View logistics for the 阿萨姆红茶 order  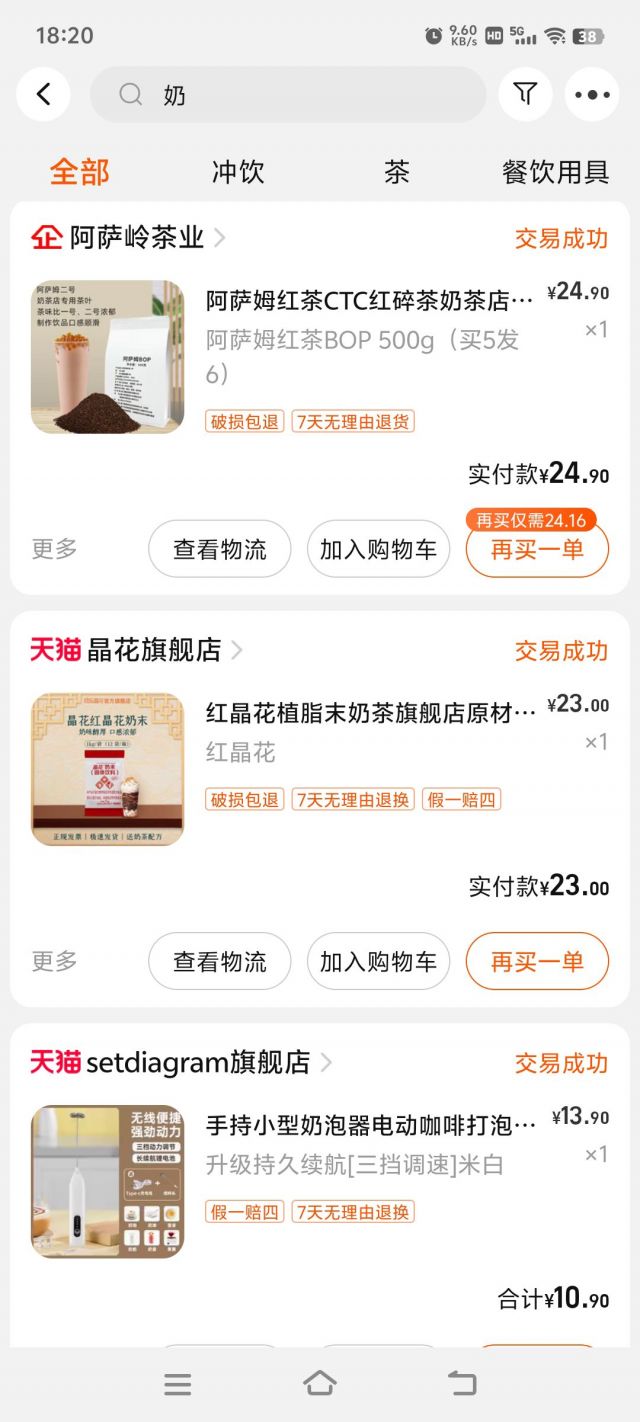tap(219, 549)
